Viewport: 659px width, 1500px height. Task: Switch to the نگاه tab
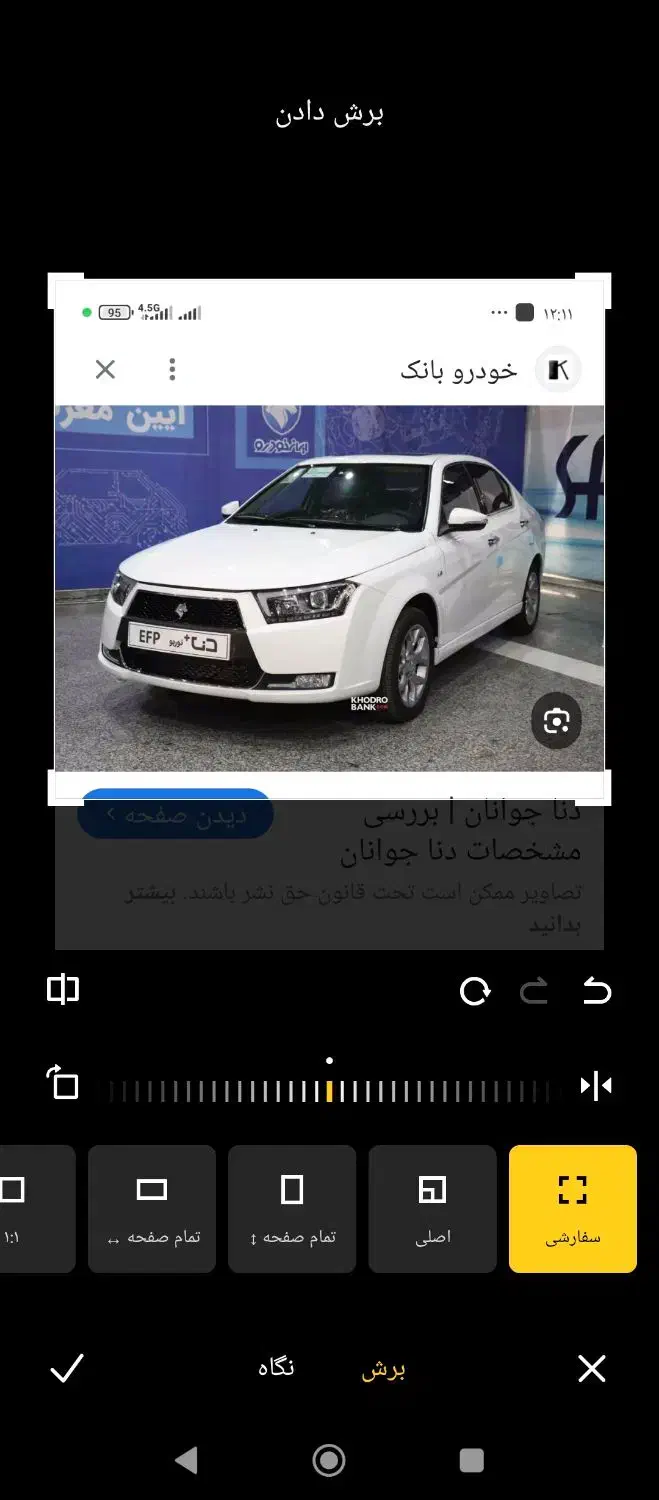[x=276, y=1368]
